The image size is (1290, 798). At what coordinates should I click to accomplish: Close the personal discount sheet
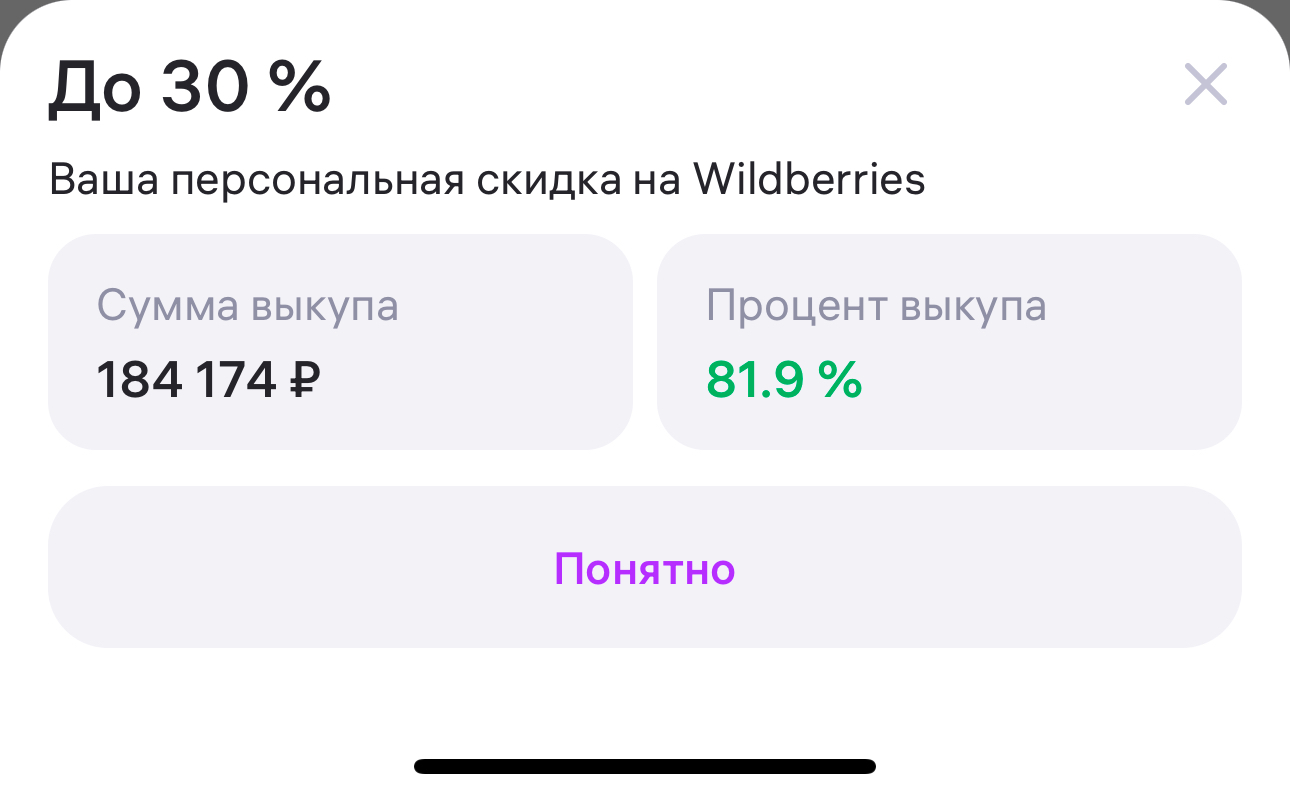[1205, 85]
